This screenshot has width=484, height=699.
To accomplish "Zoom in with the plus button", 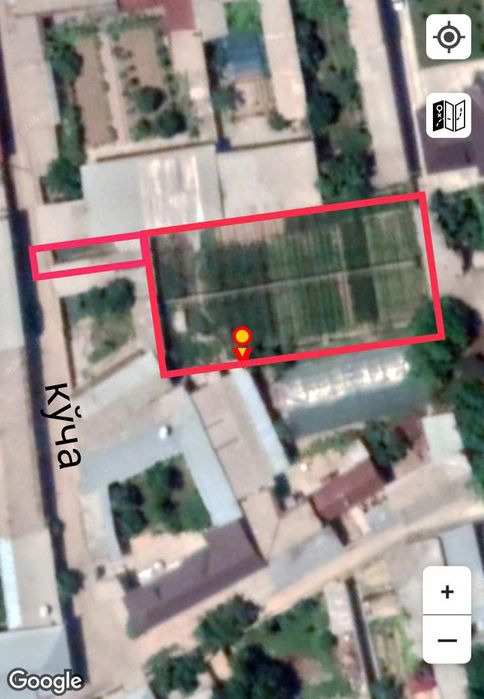I will (x=447, y=591).
